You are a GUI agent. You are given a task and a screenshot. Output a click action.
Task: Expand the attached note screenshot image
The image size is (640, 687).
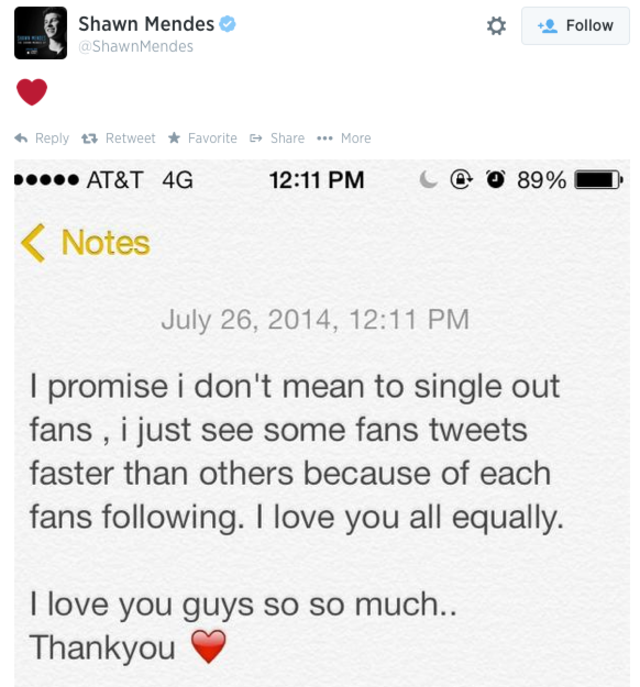320,420
